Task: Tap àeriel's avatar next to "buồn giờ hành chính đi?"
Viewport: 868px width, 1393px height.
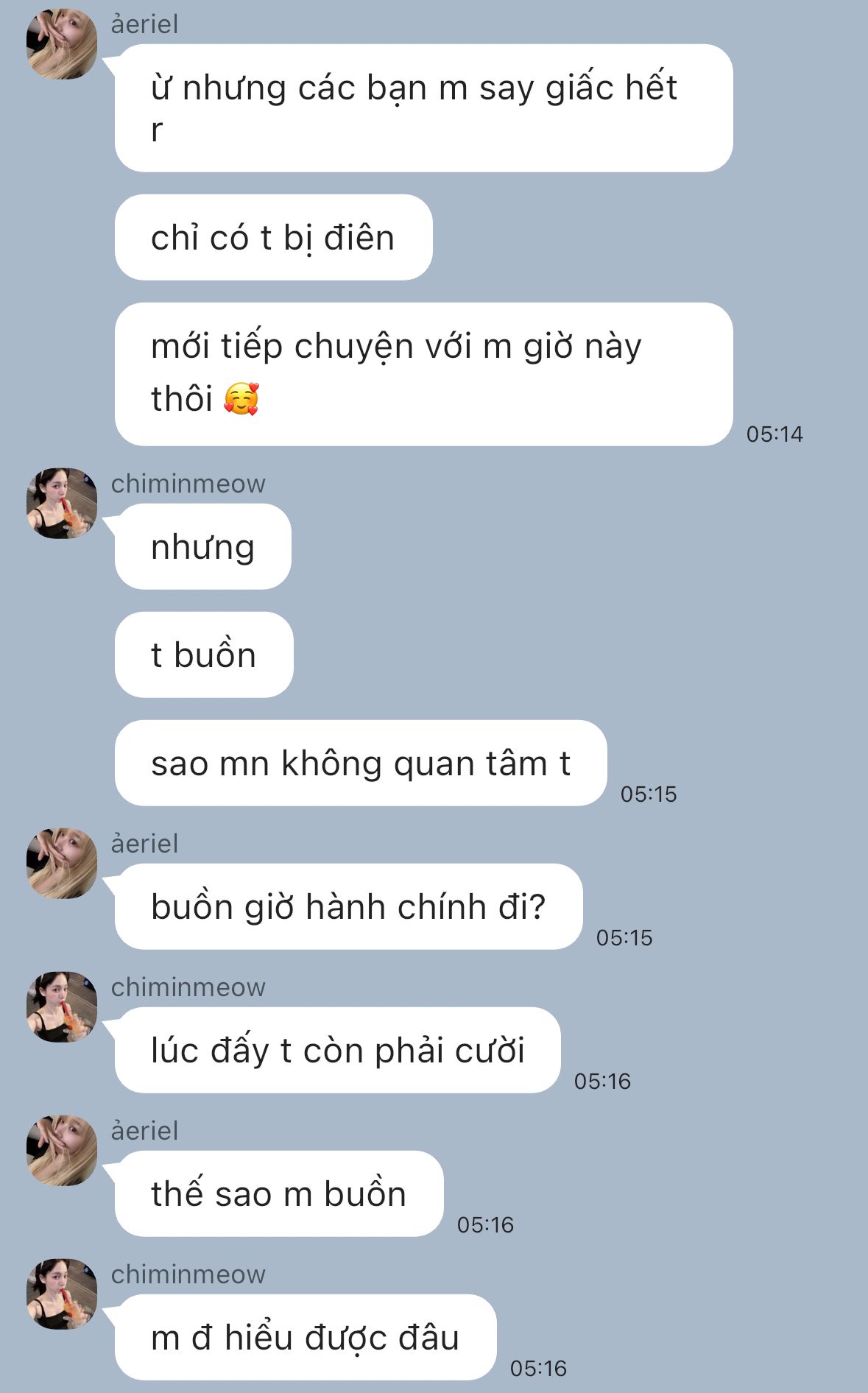Action: [x=62, y=864]
